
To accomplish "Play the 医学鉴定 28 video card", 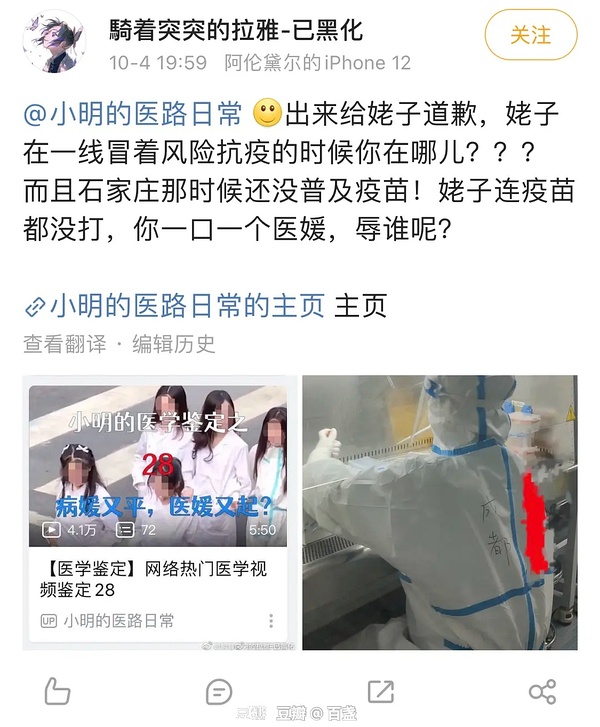I will [x=158, y=463].
